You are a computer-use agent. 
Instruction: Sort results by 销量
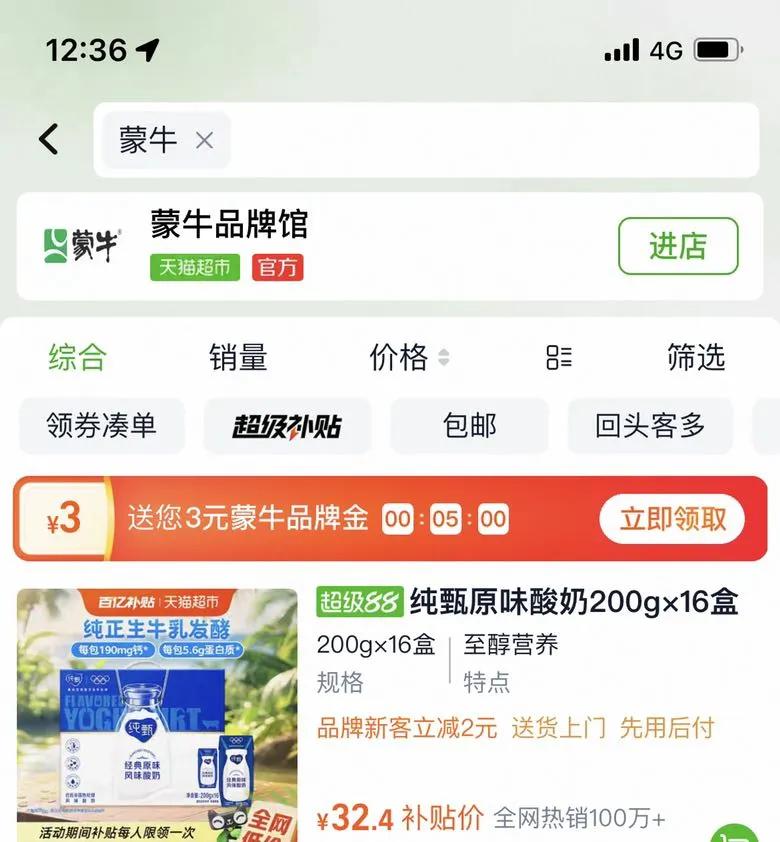(x=238, y=357)
